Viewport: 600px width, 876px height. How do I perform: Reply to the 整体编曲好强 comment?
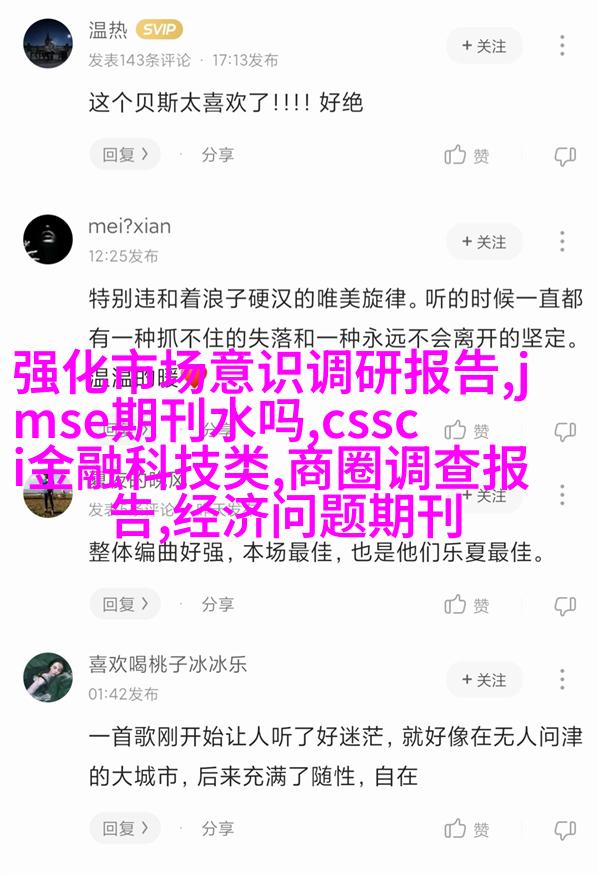pyautogui.click(x=125, y=604)
